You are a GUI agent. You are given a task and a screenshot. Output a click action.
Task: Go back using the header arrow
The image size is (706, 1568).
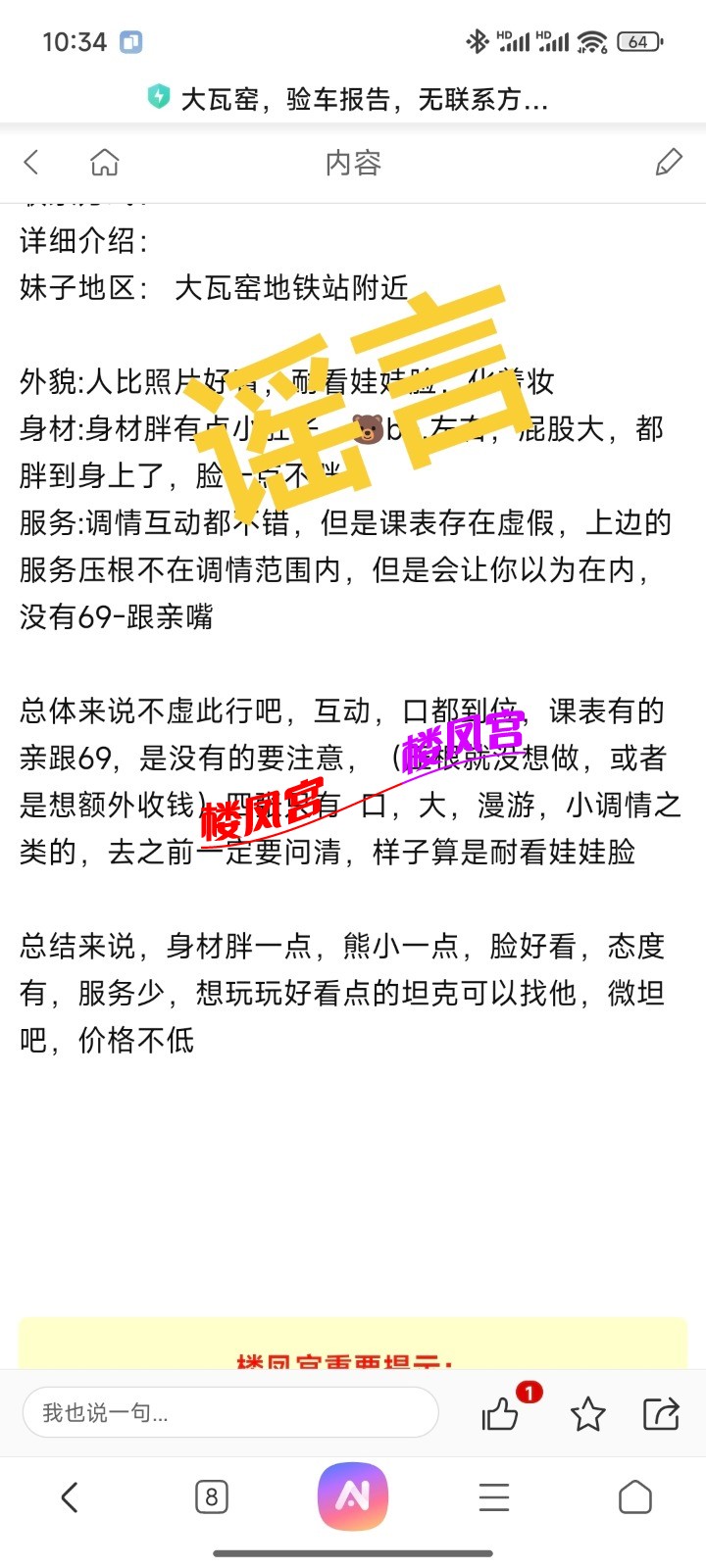(x=32, y=163)
